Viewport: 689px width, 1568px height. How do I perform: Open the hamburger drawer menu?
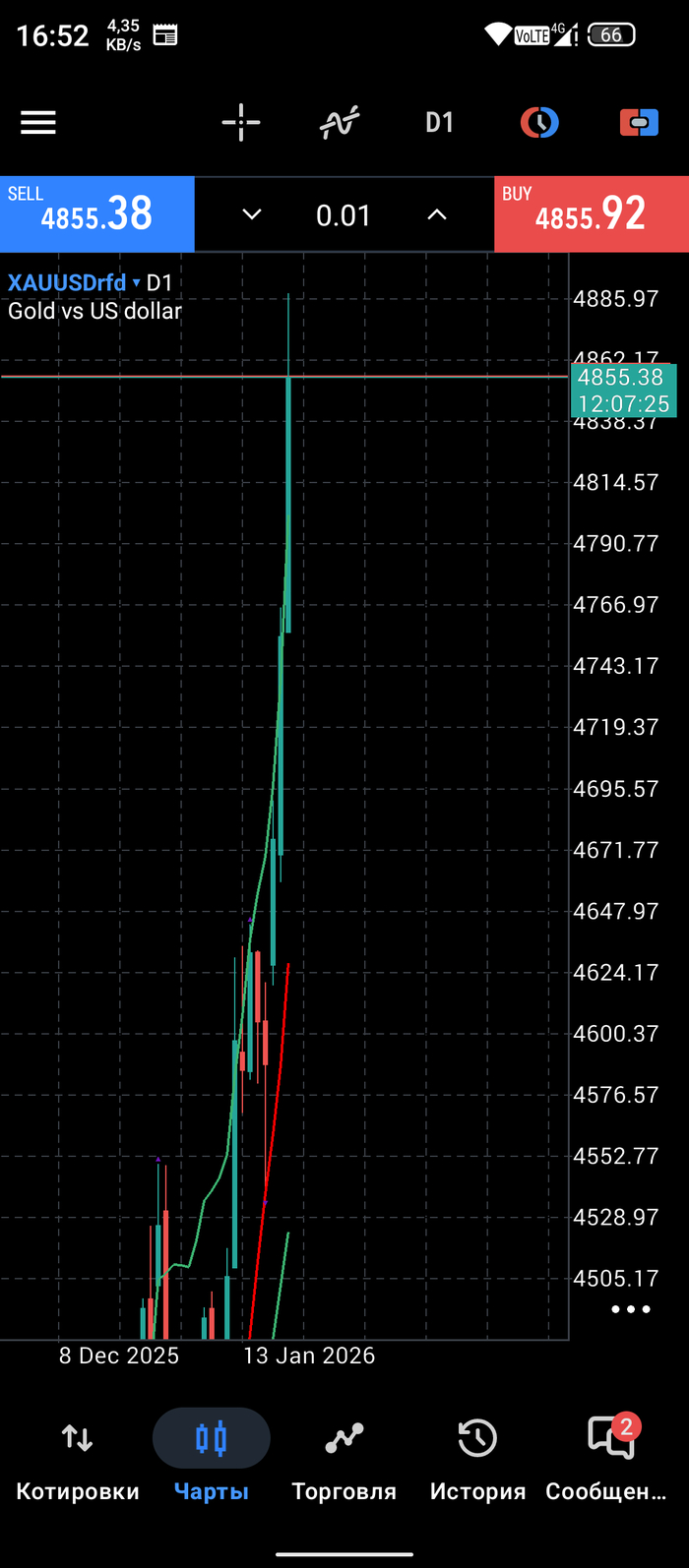[x=38, y=123]
